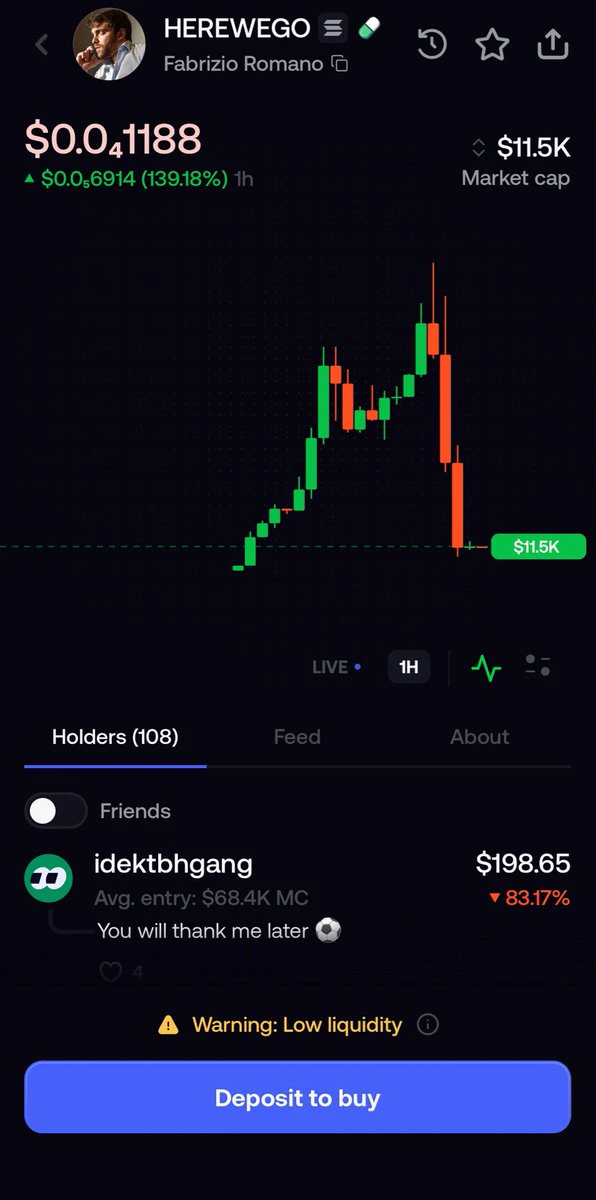
Task: Switch the chart to LIVE mode
Action: click(x=336, y=667)
